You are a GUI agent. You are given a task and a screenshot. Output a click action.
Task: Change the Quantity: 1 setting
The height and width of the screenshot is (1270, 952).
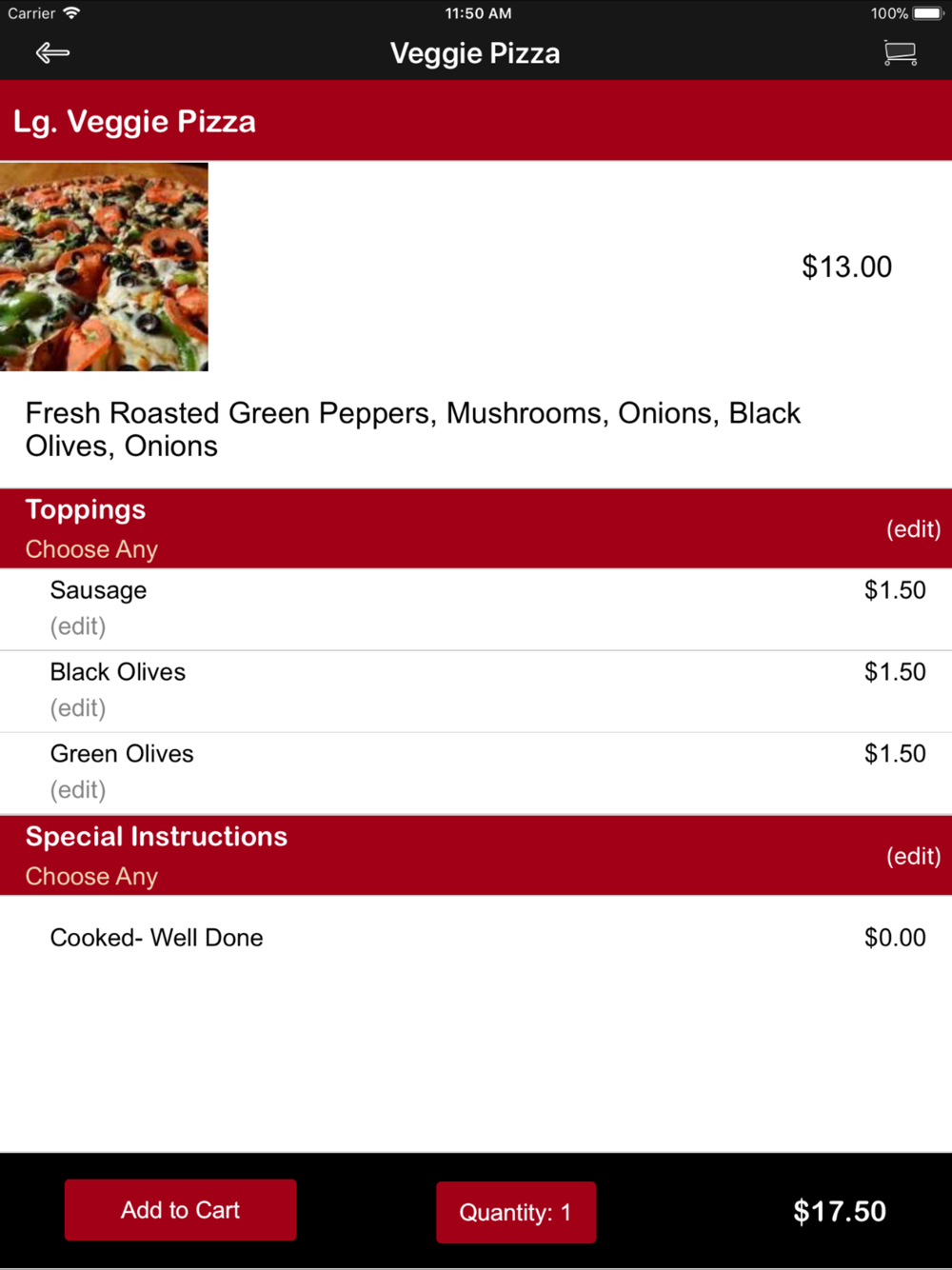[x=516, y=1212]
